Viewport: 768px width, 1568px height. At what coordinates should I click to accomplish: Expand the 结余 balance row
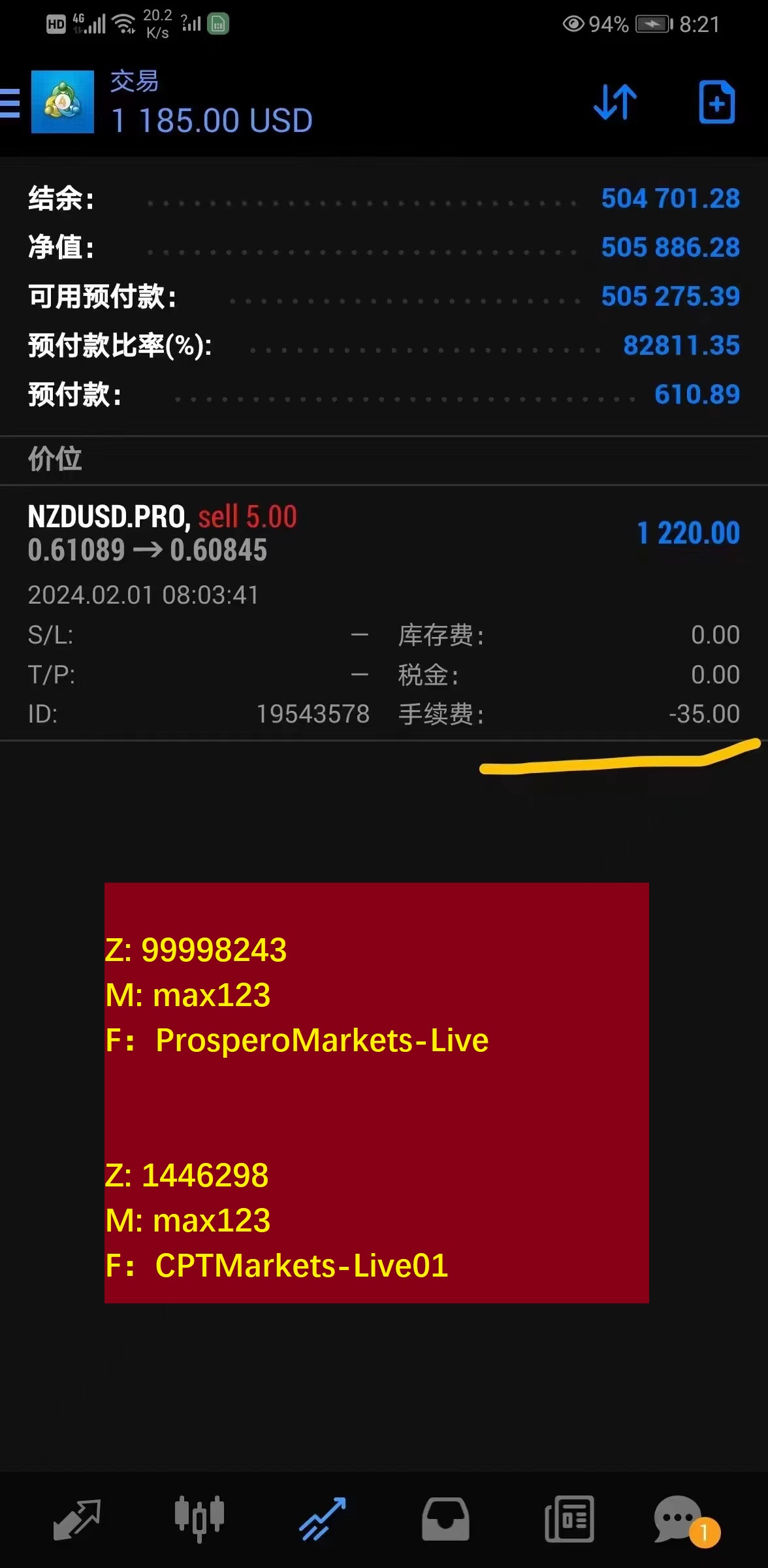(x=384, y=199)
